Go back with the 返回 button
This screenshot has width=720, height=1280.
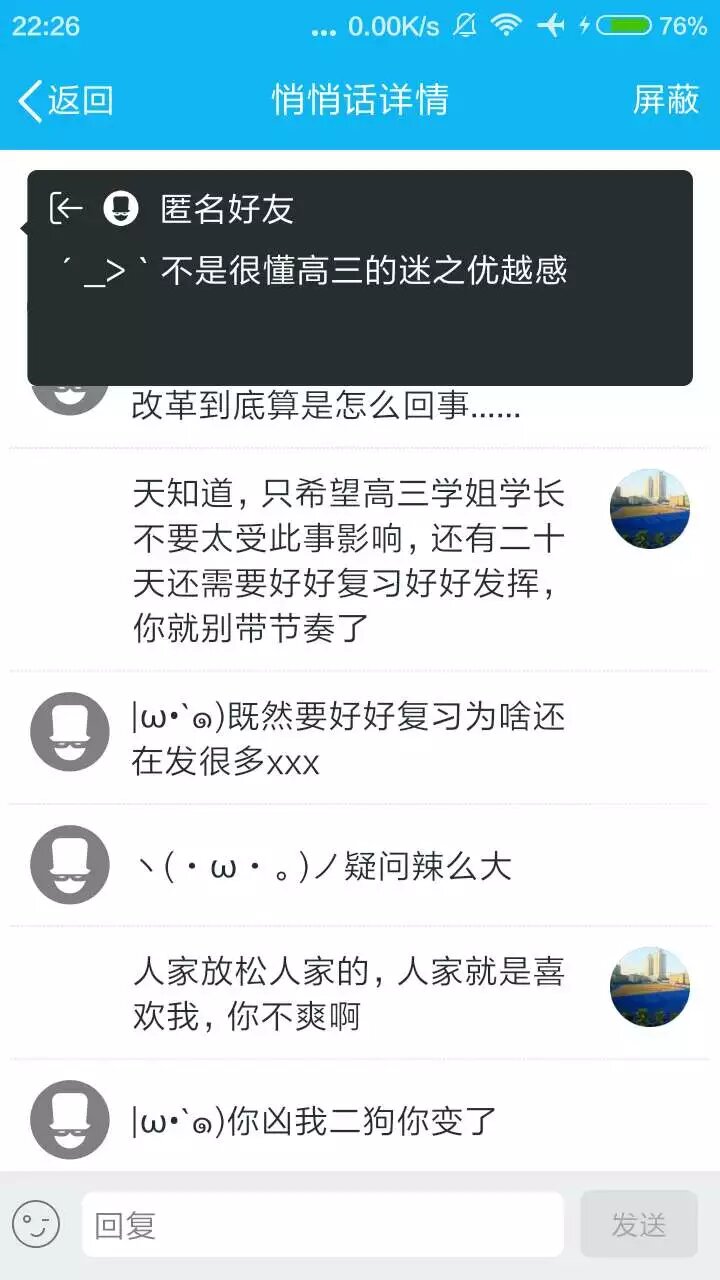coord(66,100)
